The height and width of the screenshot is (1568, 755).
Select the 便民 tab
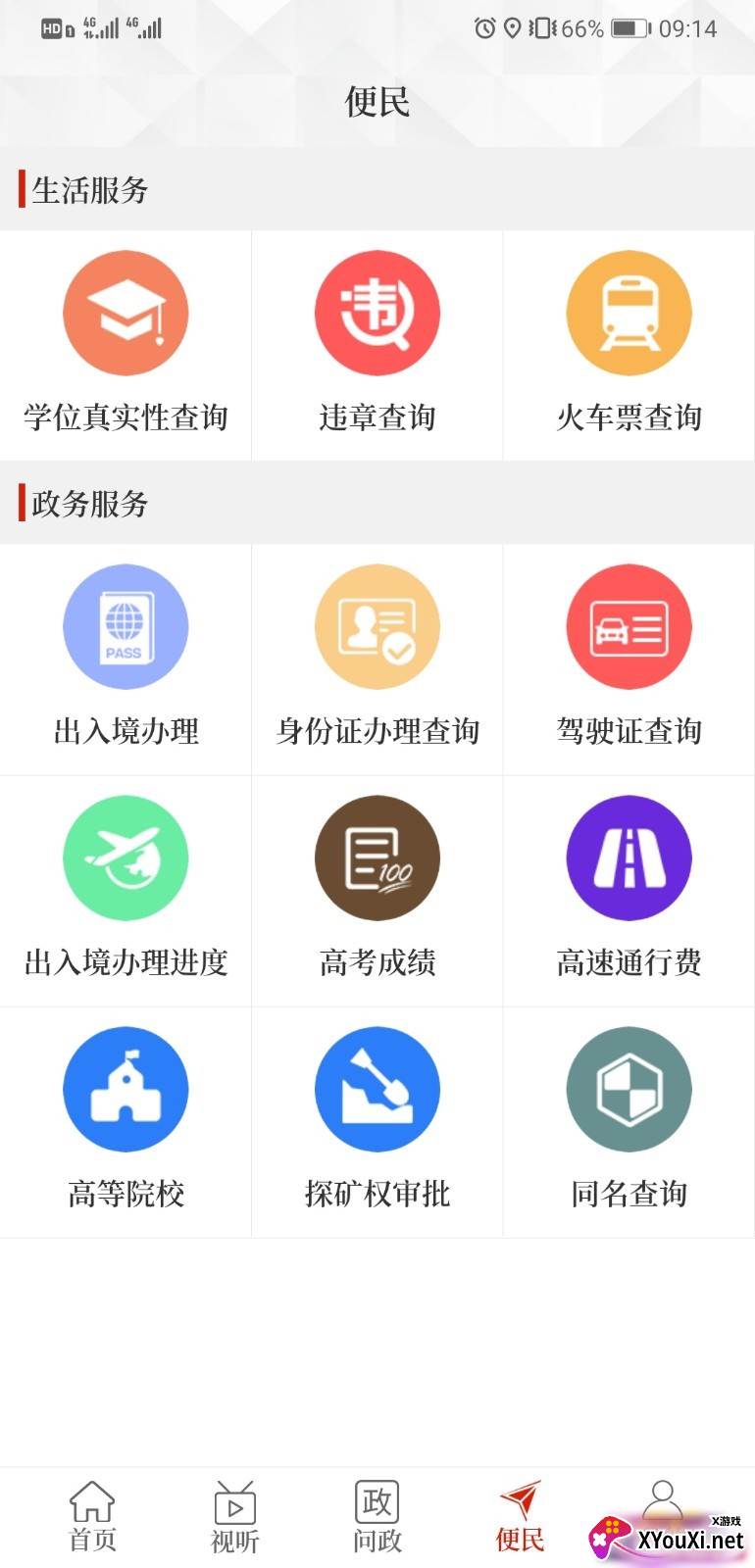pyautogui.click(x=520, y=1517)
